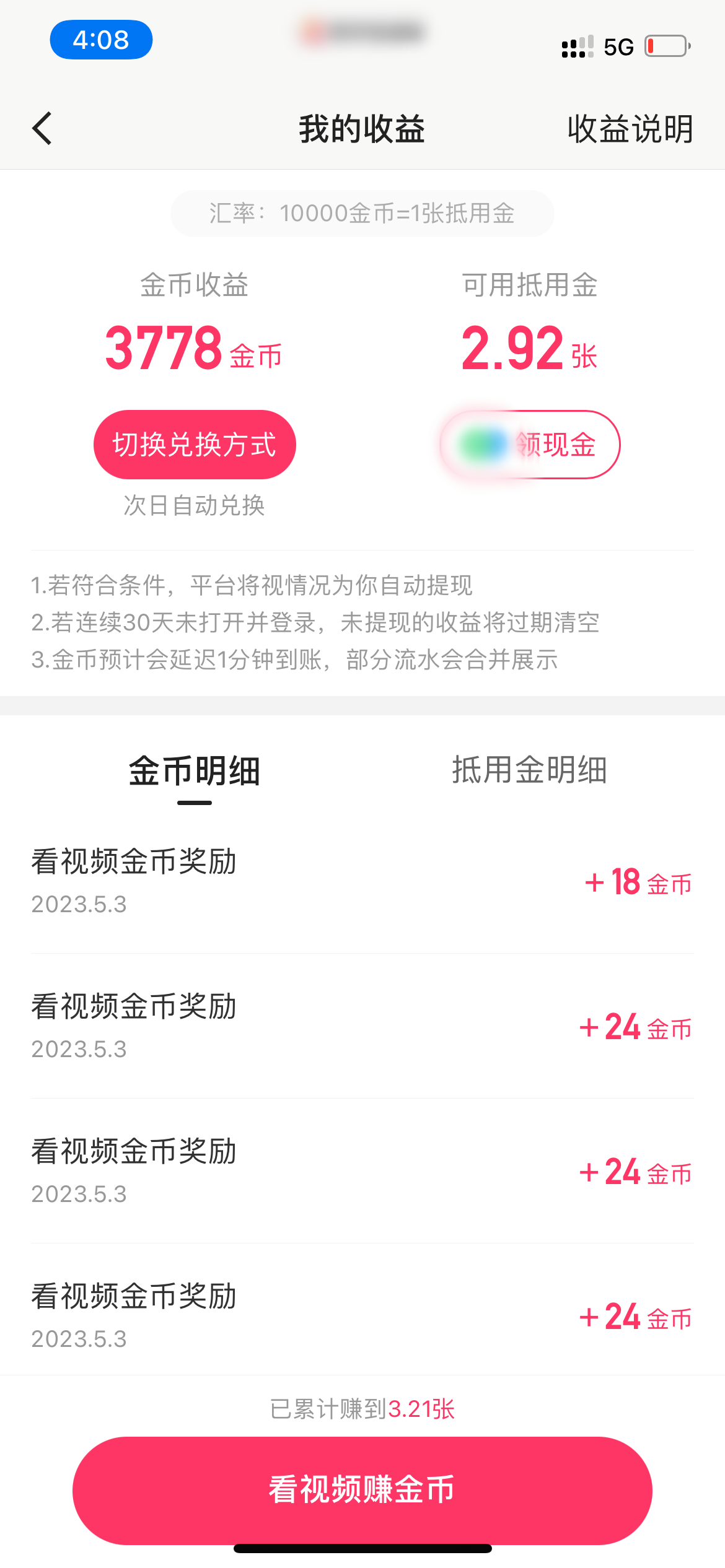The width and height of the screenshot is (725, 1568).
Task: Expand the 汇率 exchange rate banner
Action: click(362, 213)
